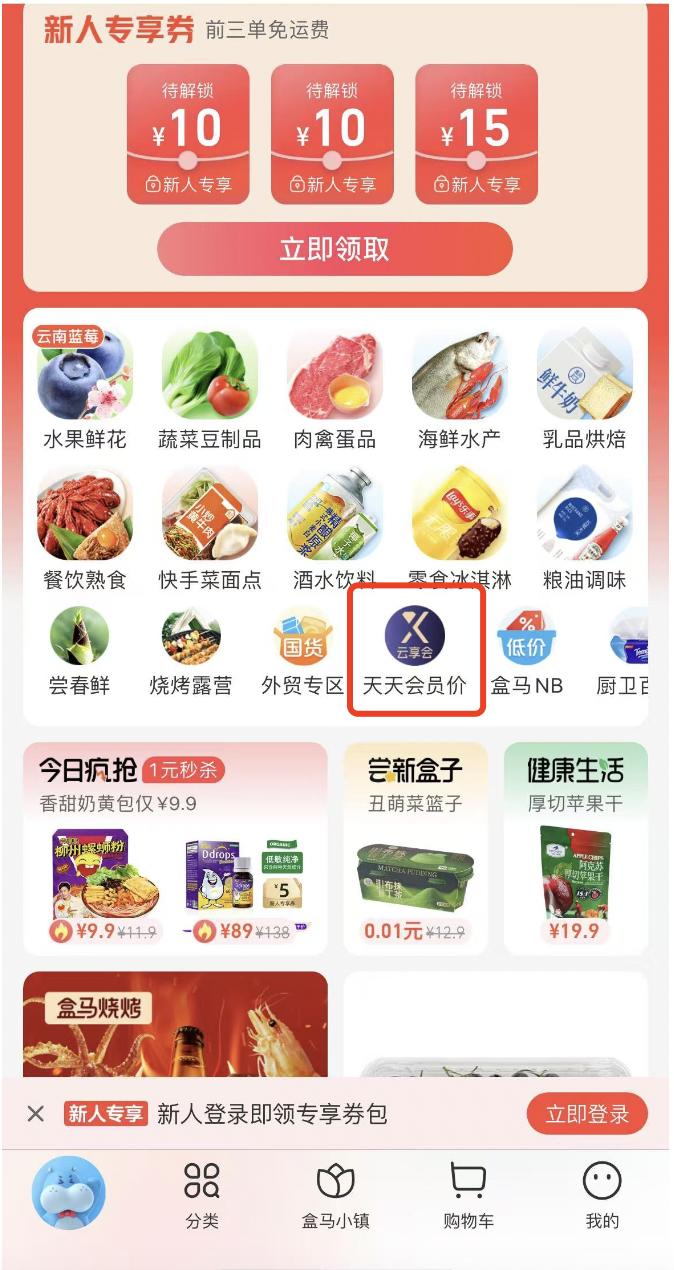Tap the 立即领取 coupon button

coord(334,249)
